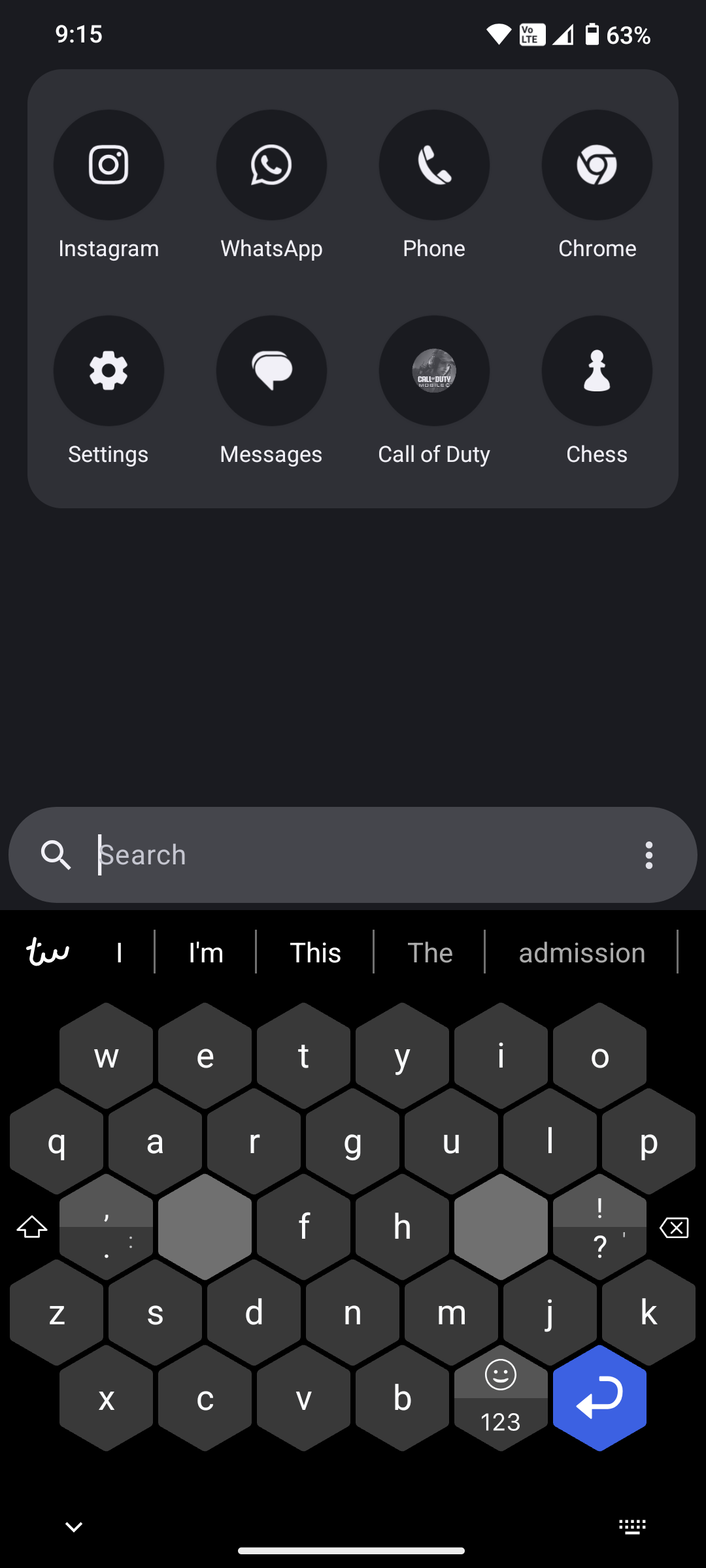Tap the backspace key

[674, 1228]
